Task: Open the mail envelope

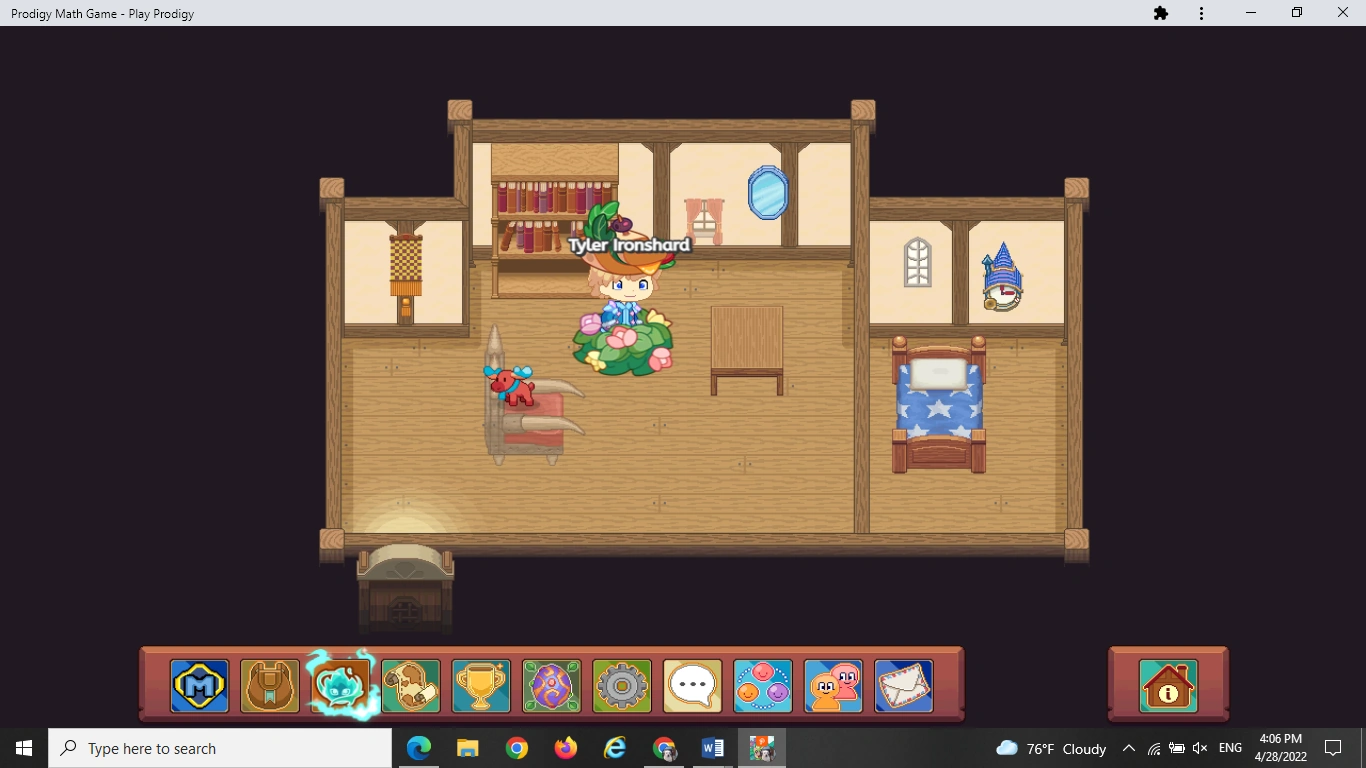Action: [x=904, y=686]
